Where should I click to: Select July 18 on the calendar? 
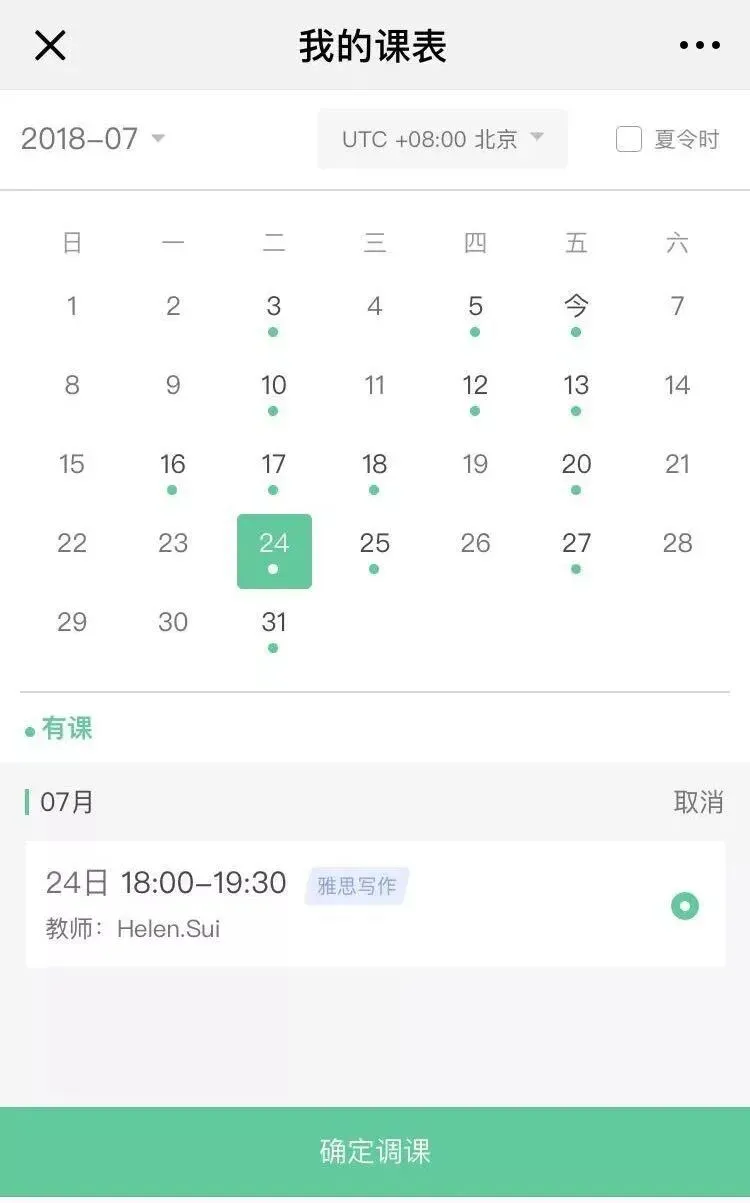[x=374, y=471]
